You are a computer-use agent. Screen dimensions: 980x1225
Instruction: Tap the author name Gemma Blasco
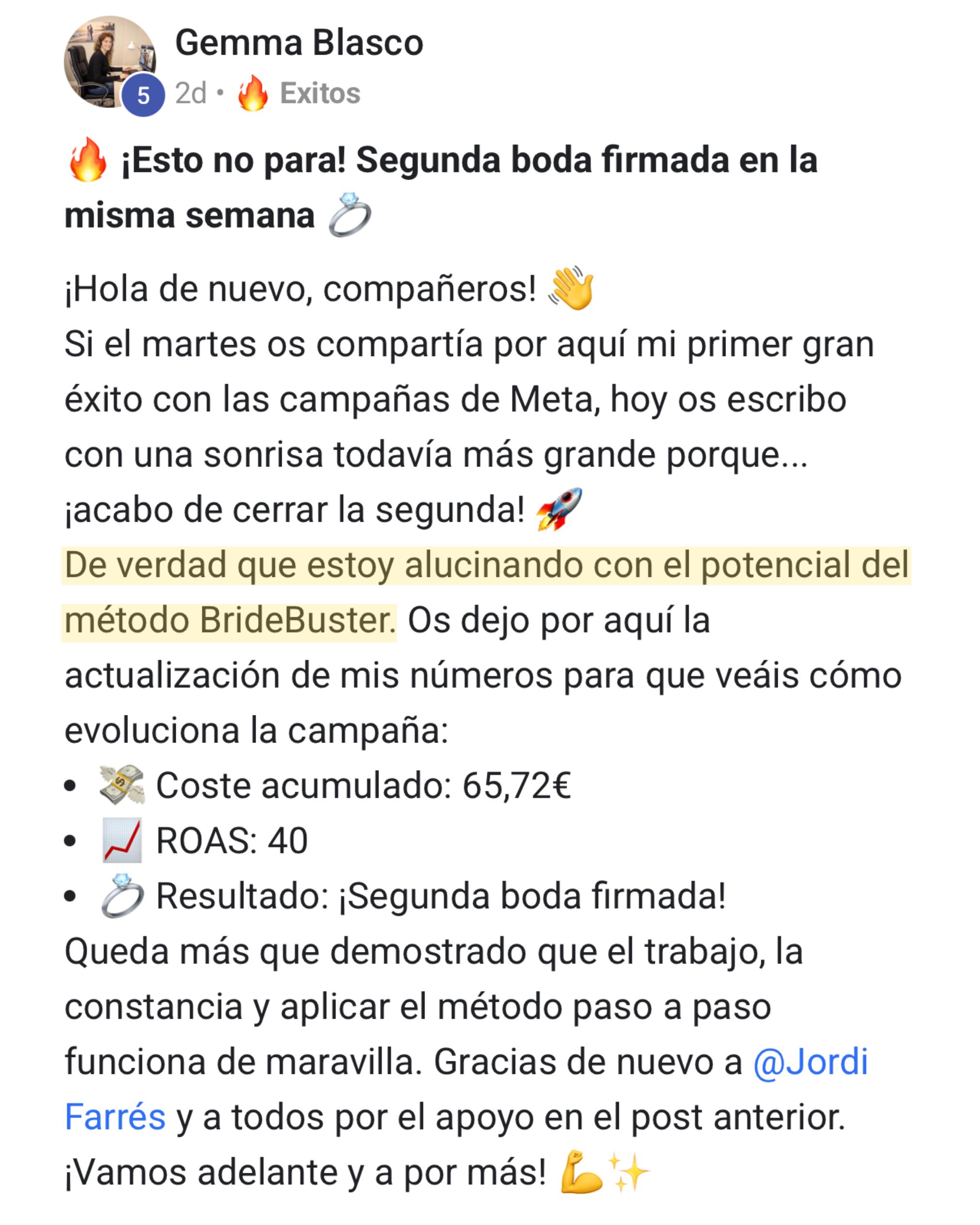299,43
